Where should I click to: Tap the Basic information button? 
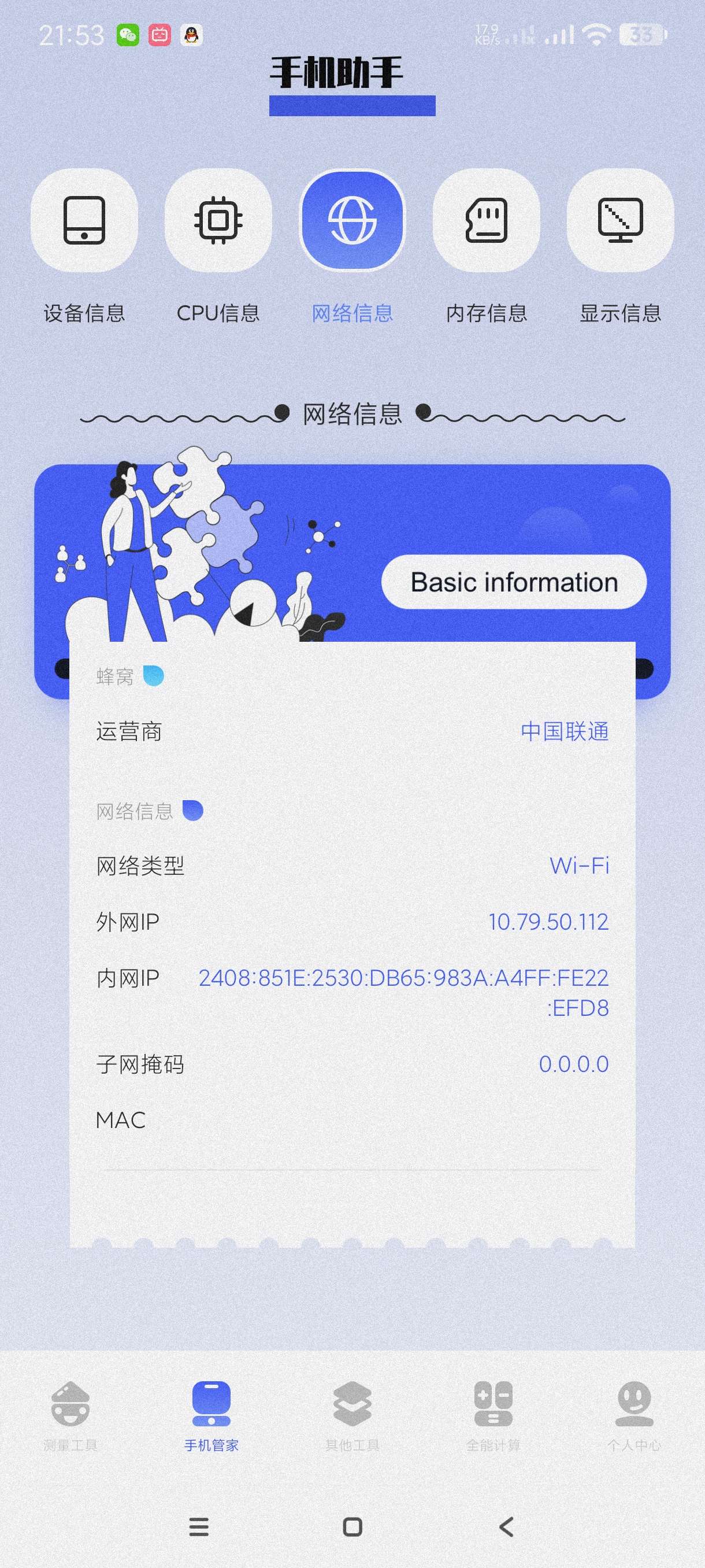tap(513, 582)
